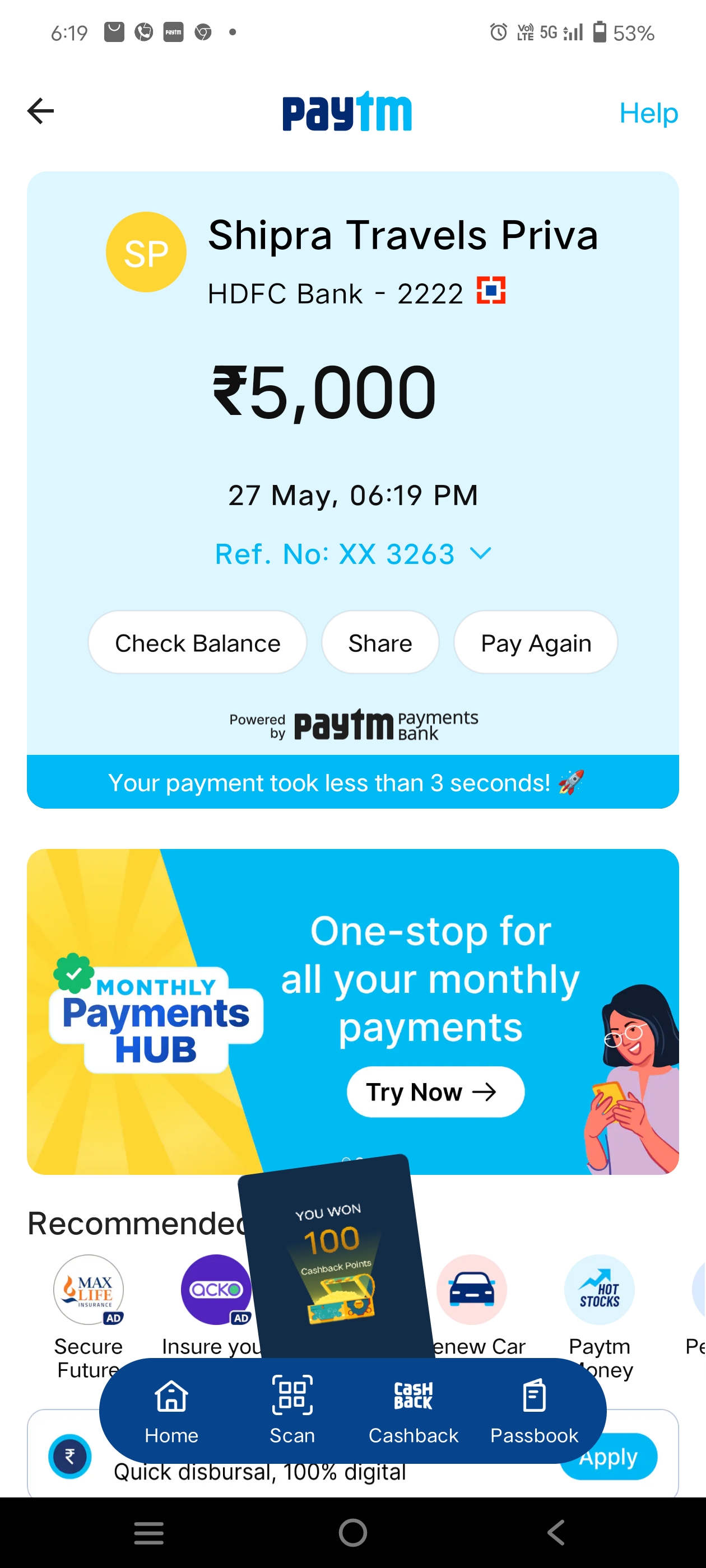Open the Help link

[648, 113]
